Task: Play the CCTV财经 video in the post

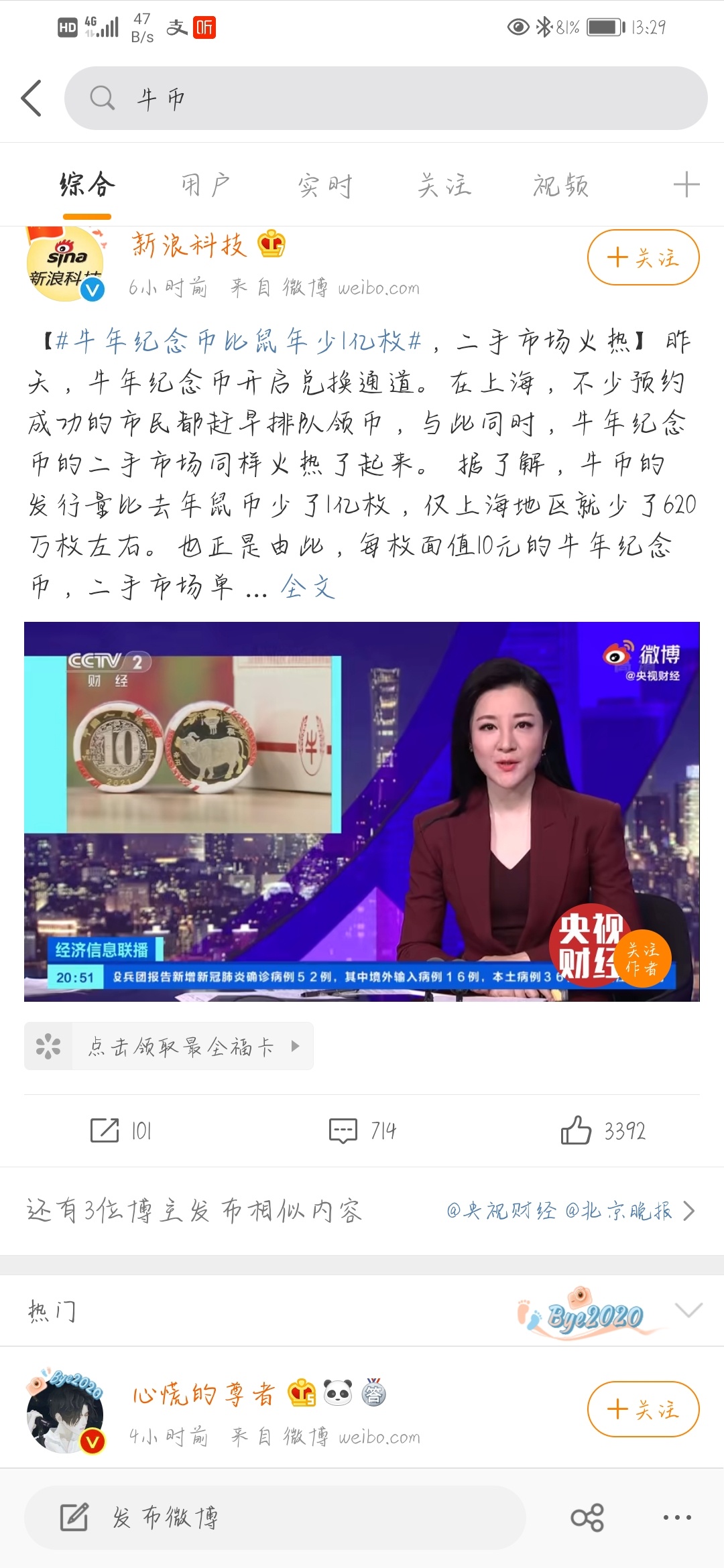Action: coord(361,811)
